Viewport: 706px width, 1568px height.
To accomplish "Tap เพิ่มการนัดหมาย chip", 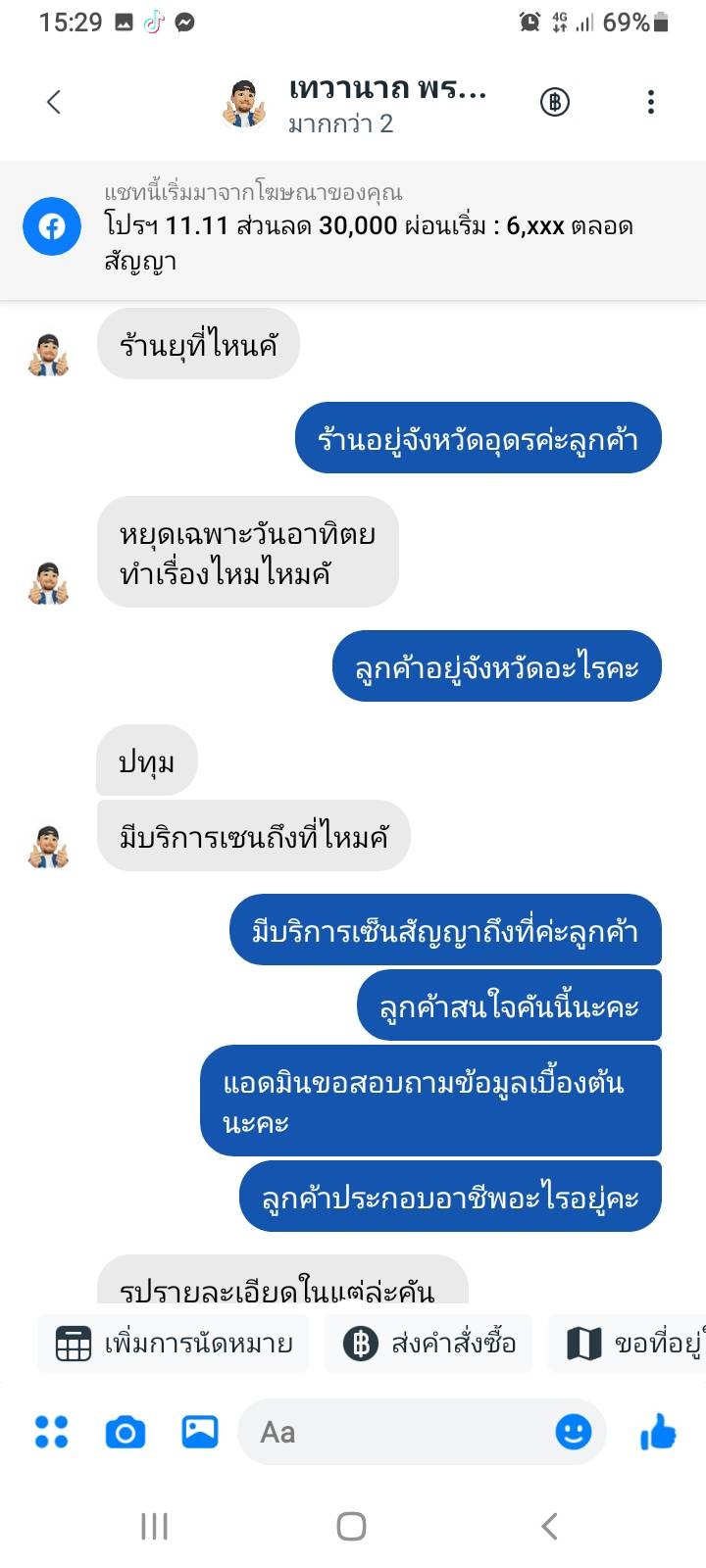I will [173, 1344].
